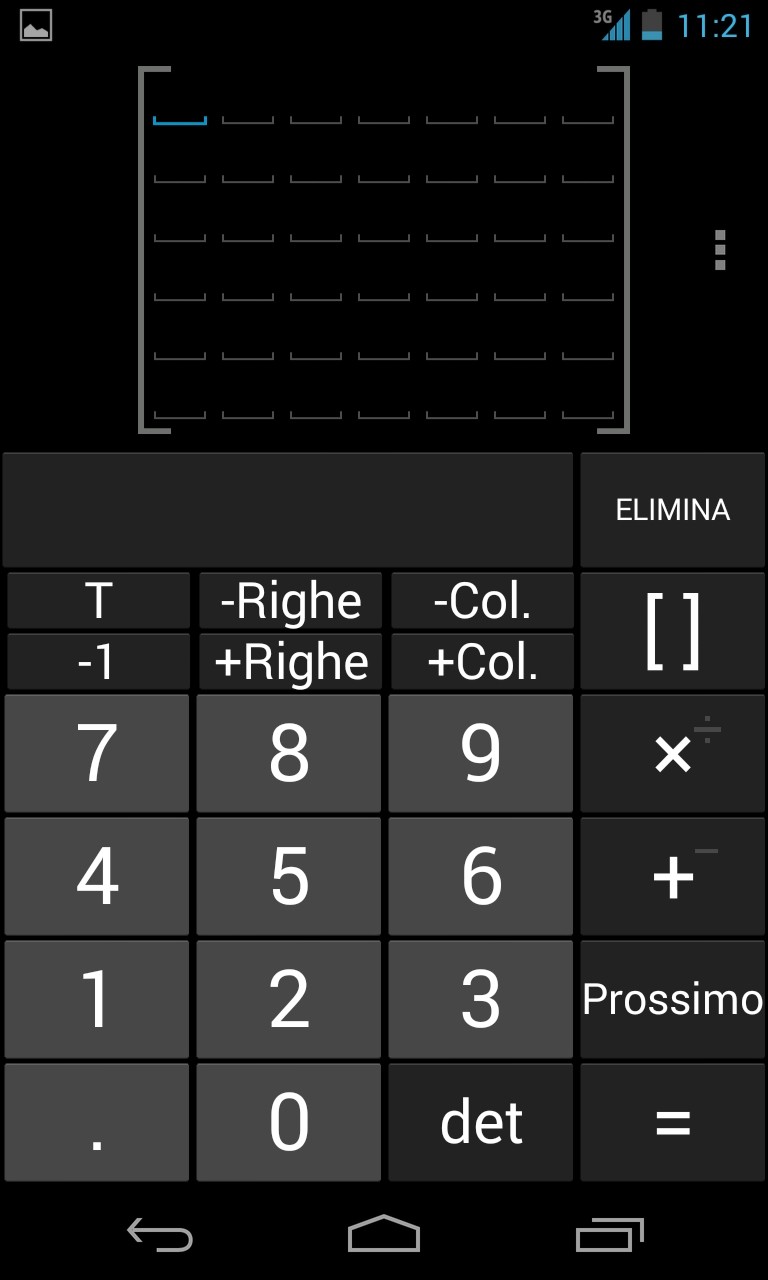This screenshot has width=768, height=1280.
Task: Insert a new matrix with brackets button
Action: pos(672,631)
